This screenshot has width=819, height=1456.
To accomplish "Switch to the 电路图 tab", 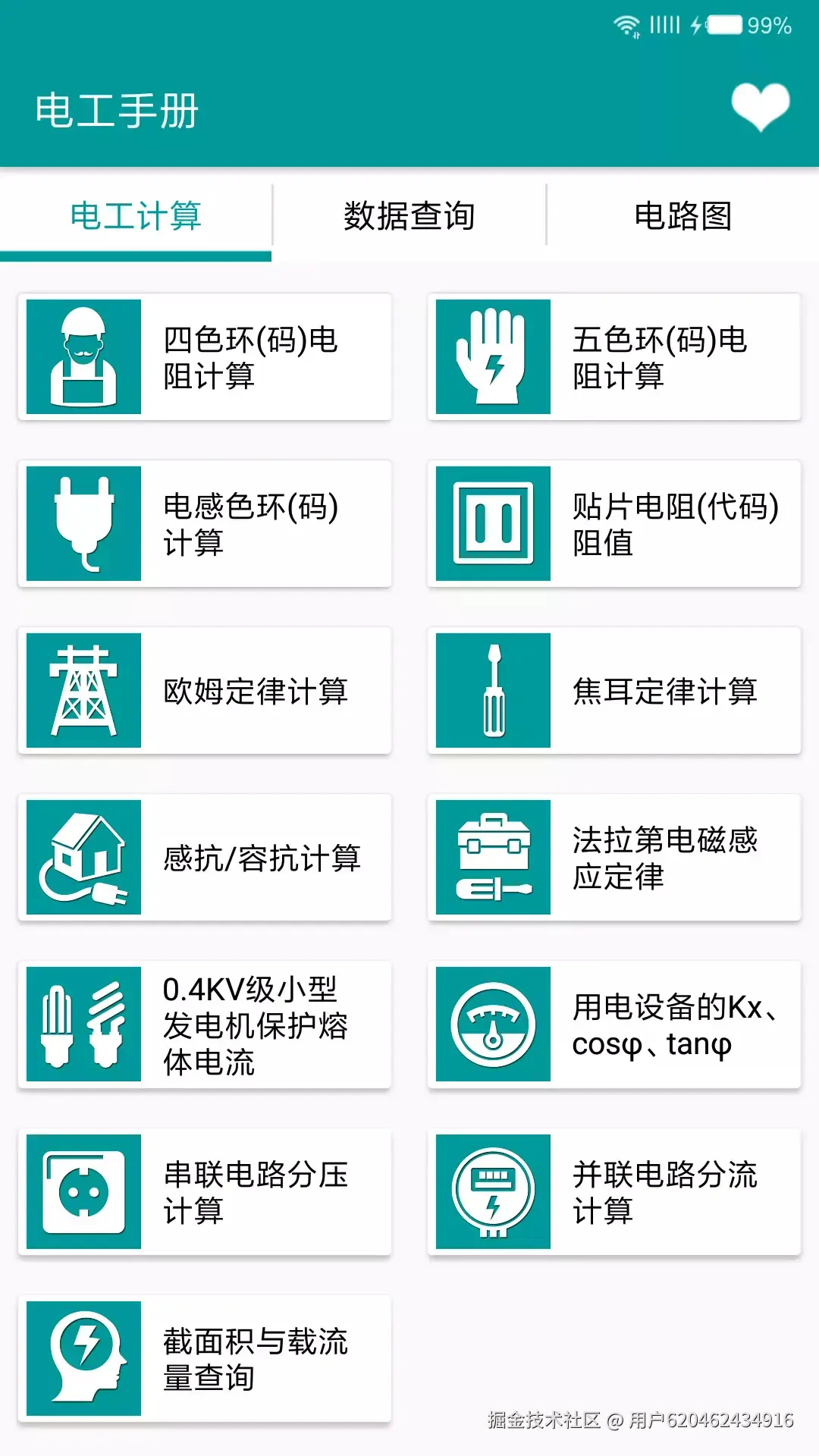I will tap(682, 216).
